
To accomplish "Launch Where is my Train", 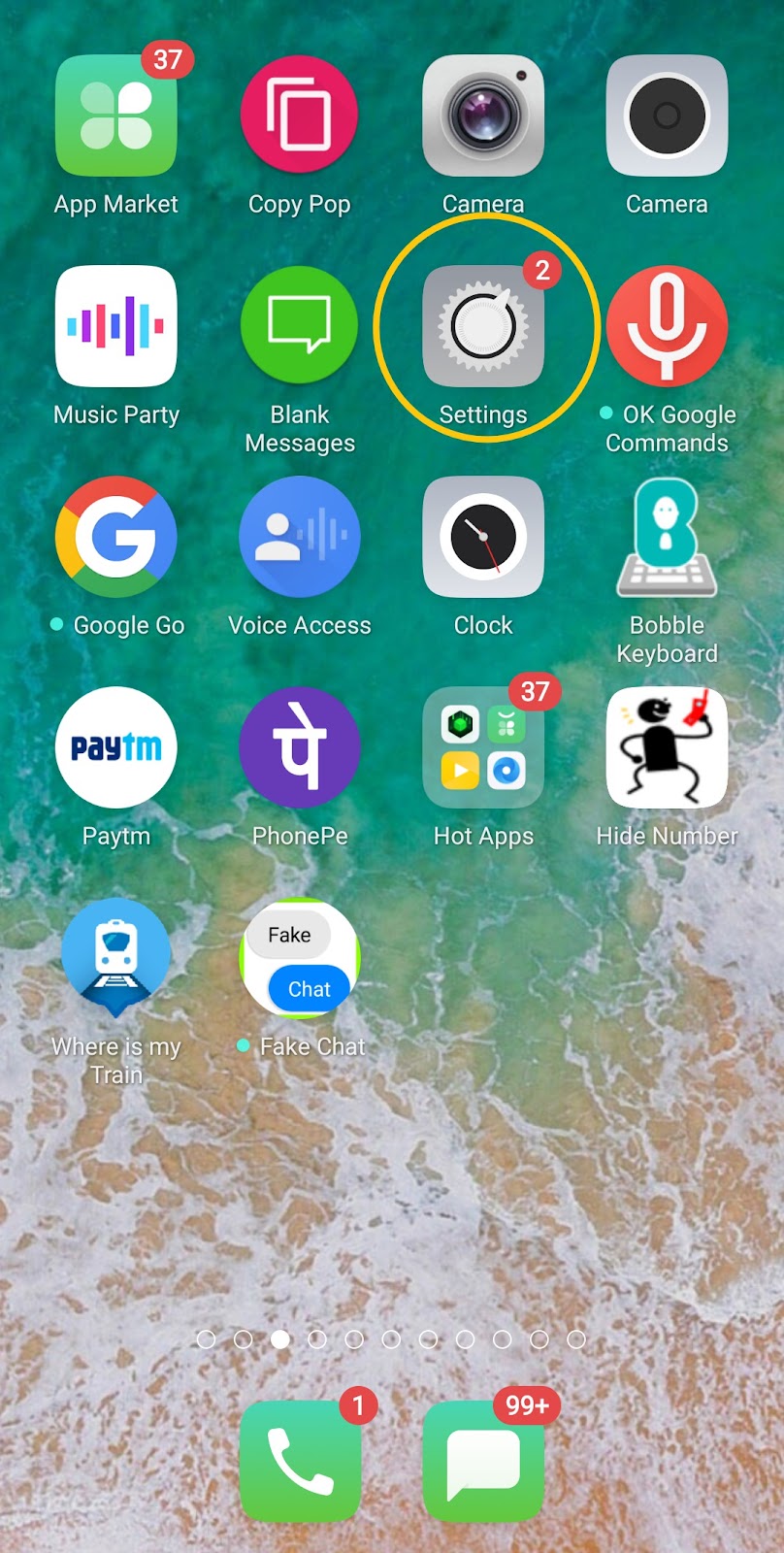I will point(116,958).
